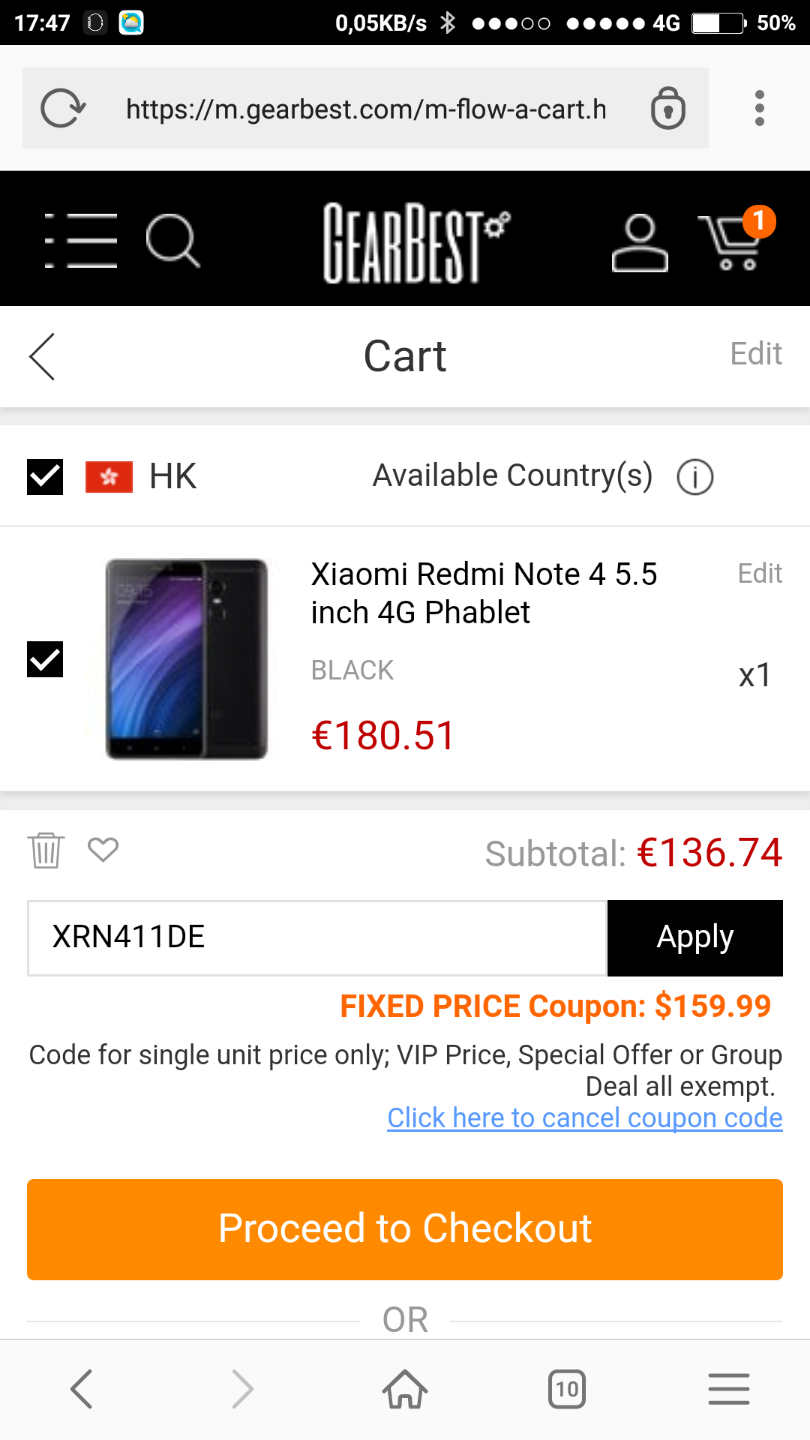Edit the Xiaomi Redmi Note 4 item

(x=759, y=573)
